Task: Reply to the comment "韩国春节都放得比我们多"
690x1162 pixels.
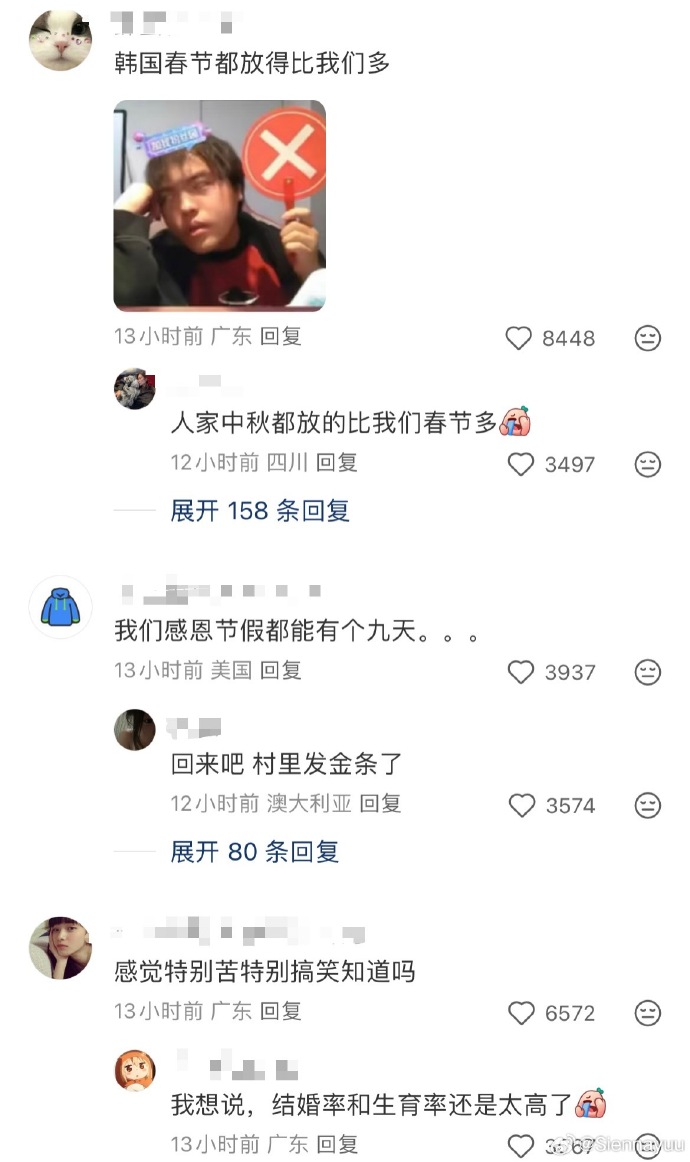Action: 281,337
